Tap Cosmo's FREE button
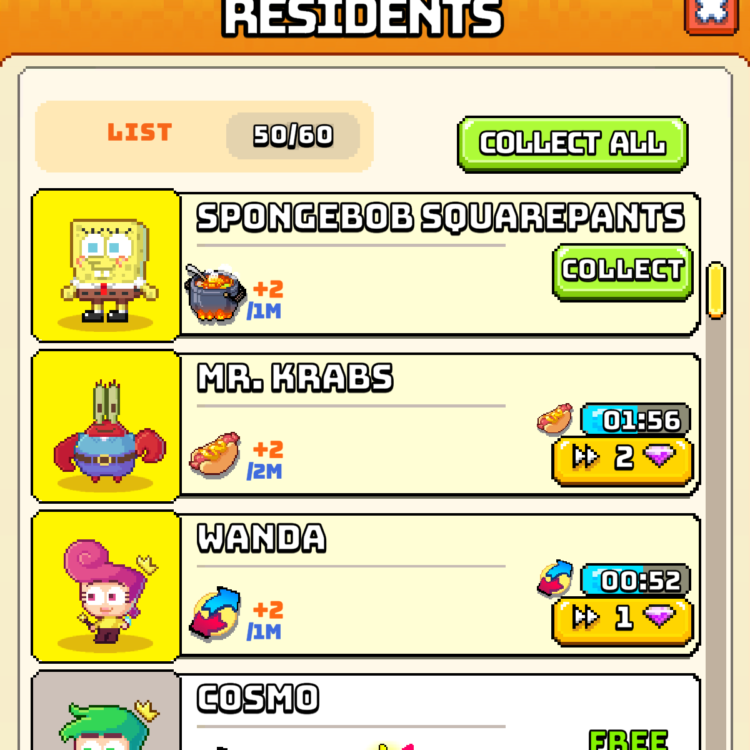The height and width of the screenshot is (750, 750). point(628,738)
